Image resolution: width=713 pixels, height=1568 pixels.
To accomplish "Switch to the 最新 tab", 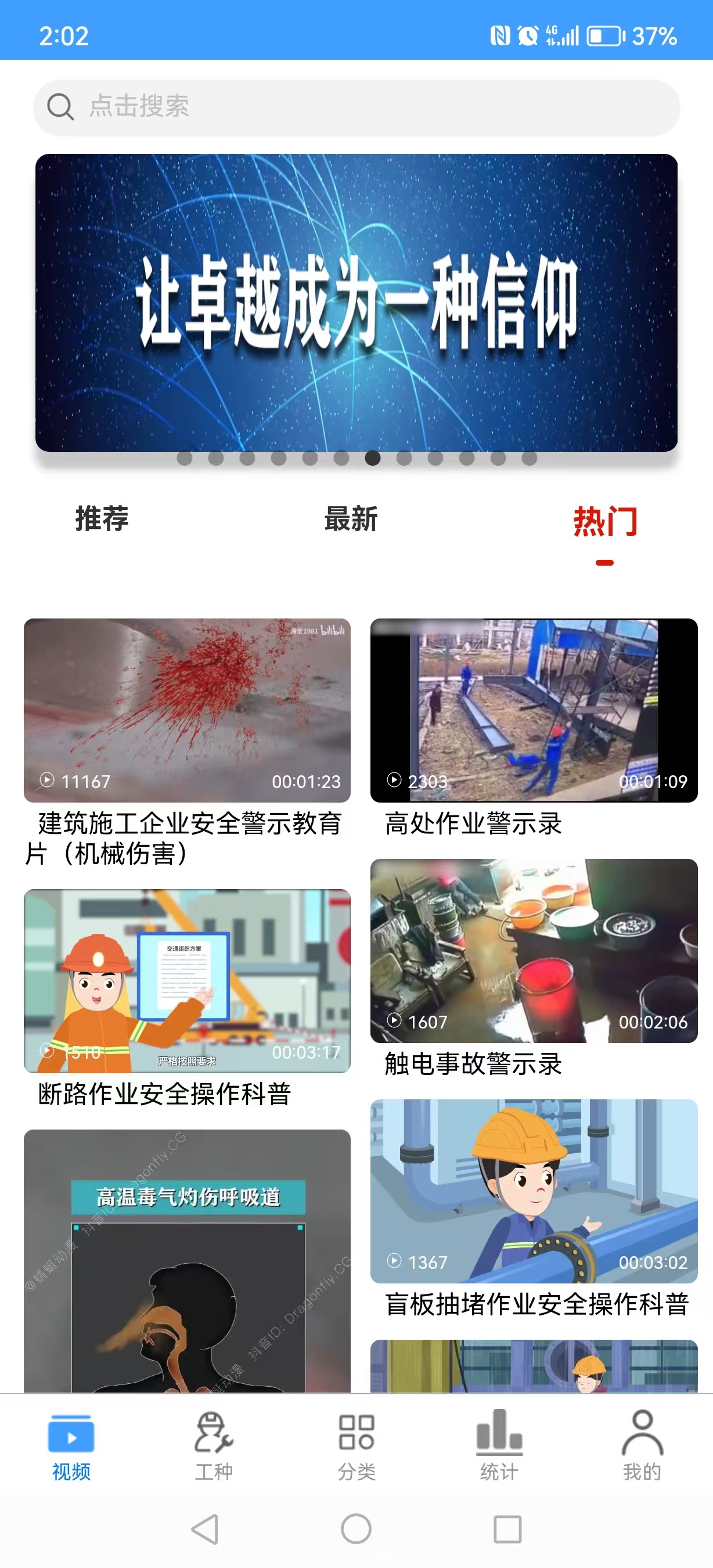I will coord(351,519).
